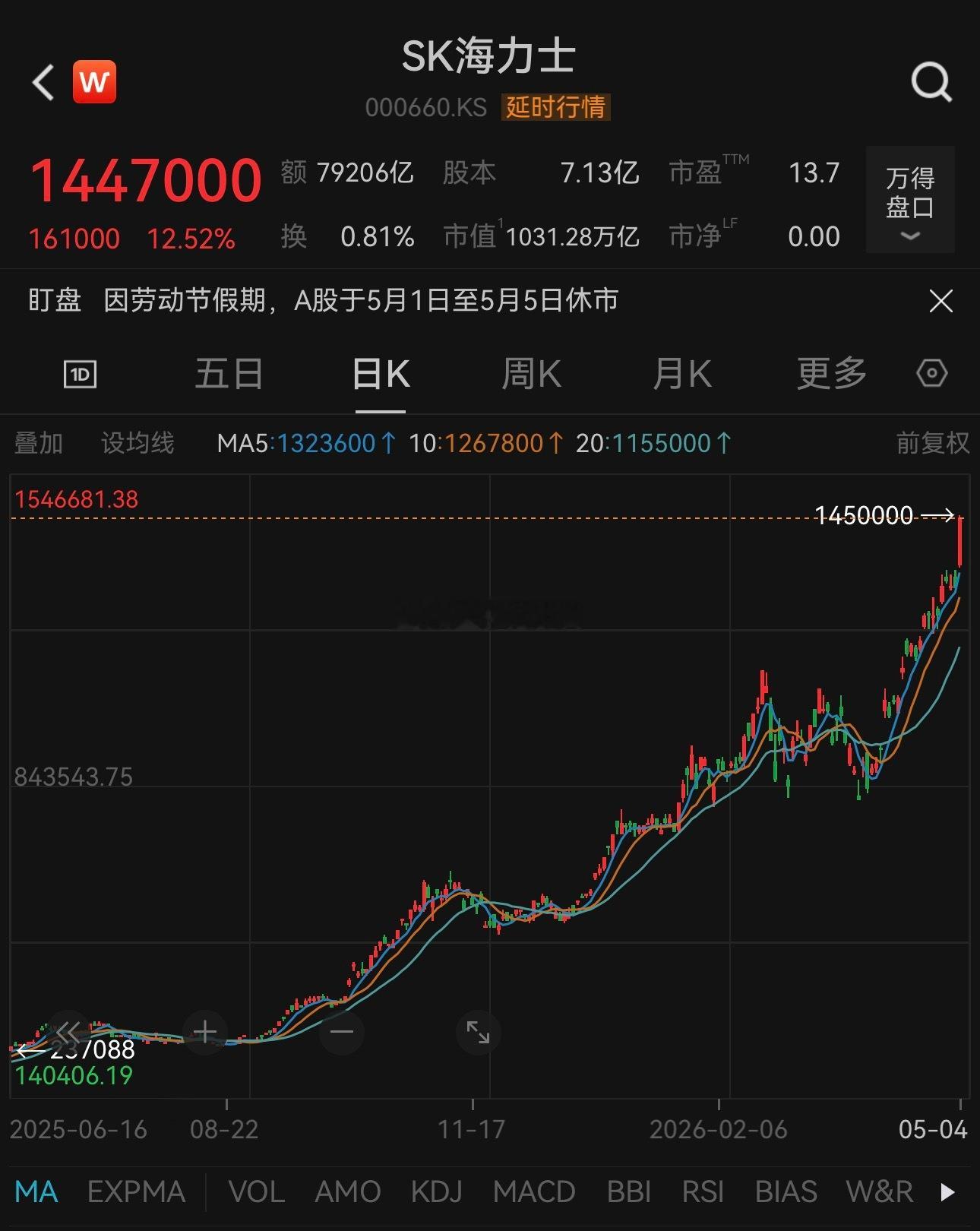Switch to the 五日 chart tab
Image resolution: width=980 pixels, height=1231 pixels.
pos(229,374)
